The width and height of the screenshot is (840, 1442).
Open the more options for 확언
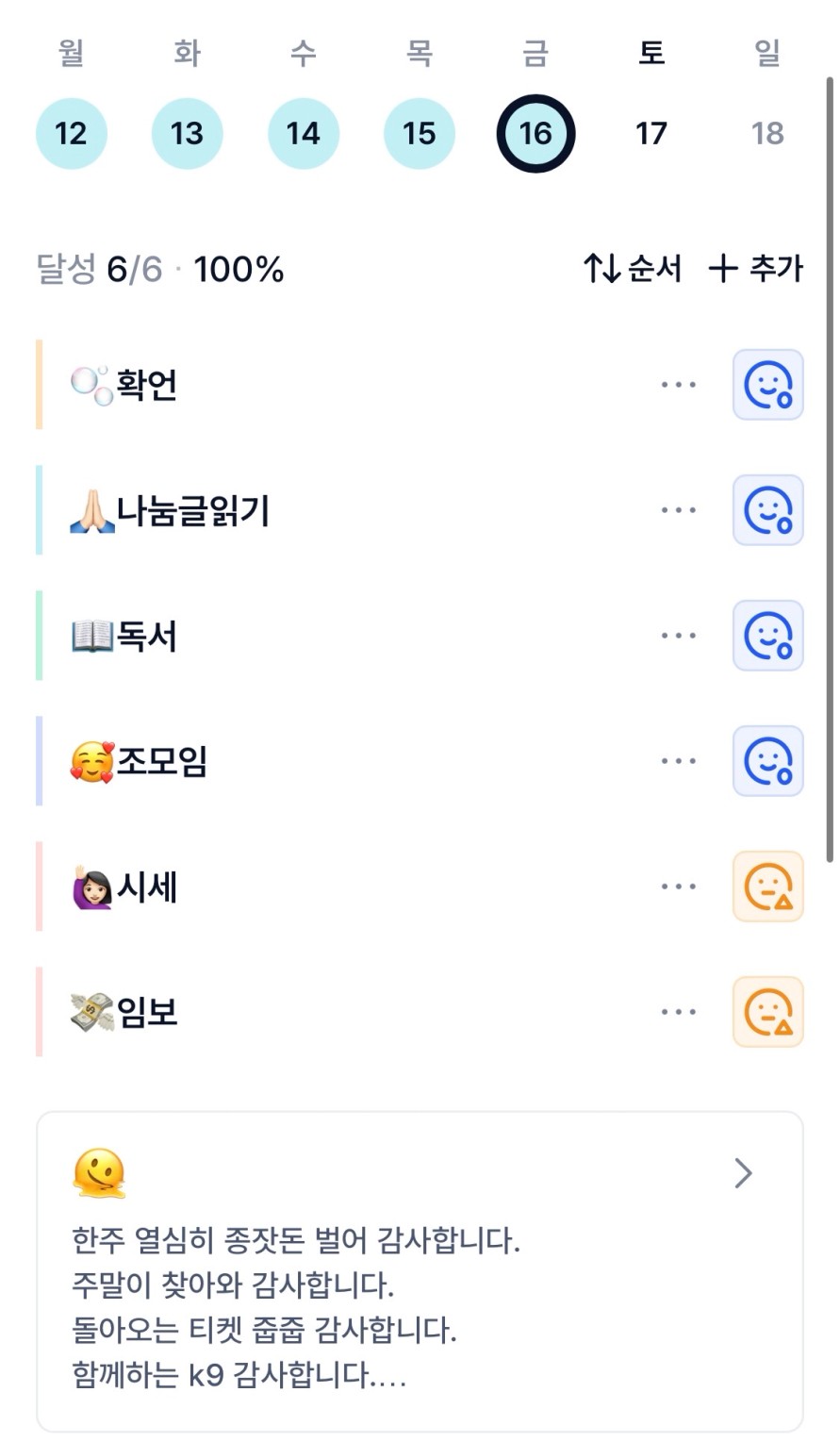tap(679, 385)
